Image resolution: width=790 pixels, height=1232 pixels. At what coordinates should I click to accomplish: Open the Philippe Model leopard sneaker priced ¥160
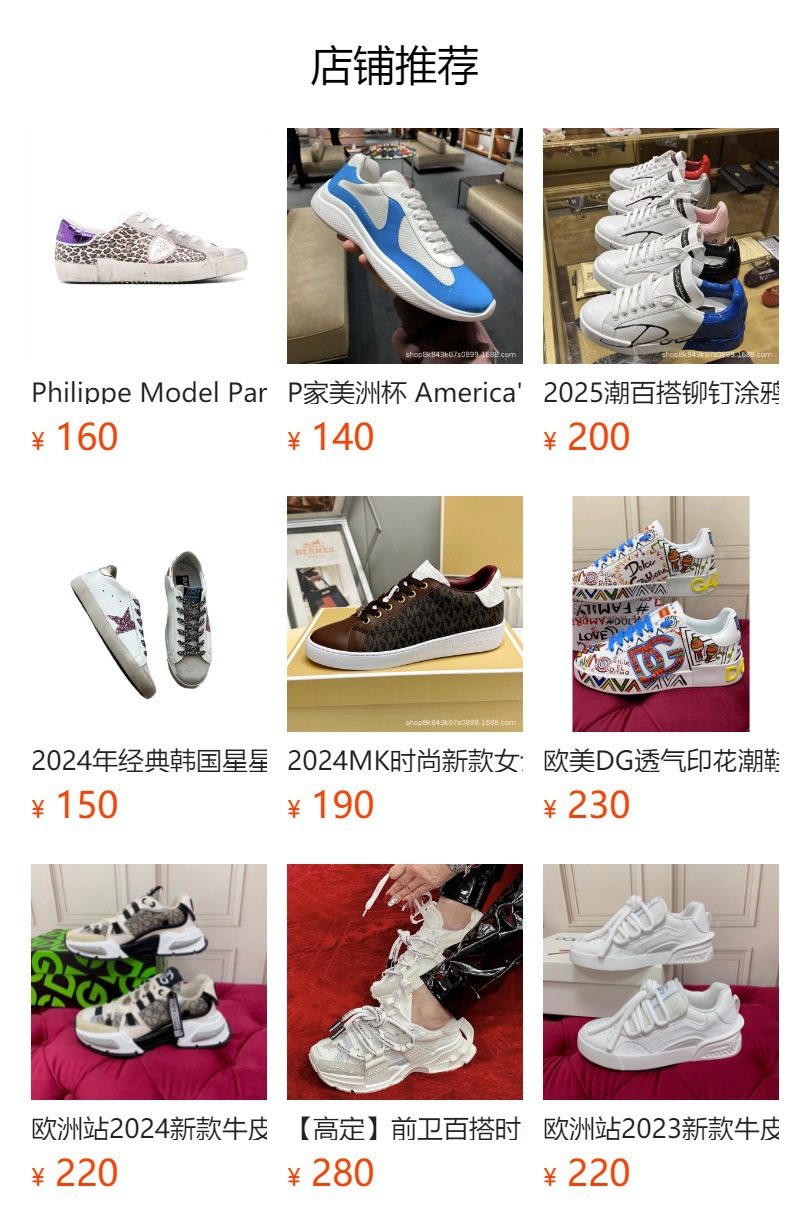click(x=149, y=246)
